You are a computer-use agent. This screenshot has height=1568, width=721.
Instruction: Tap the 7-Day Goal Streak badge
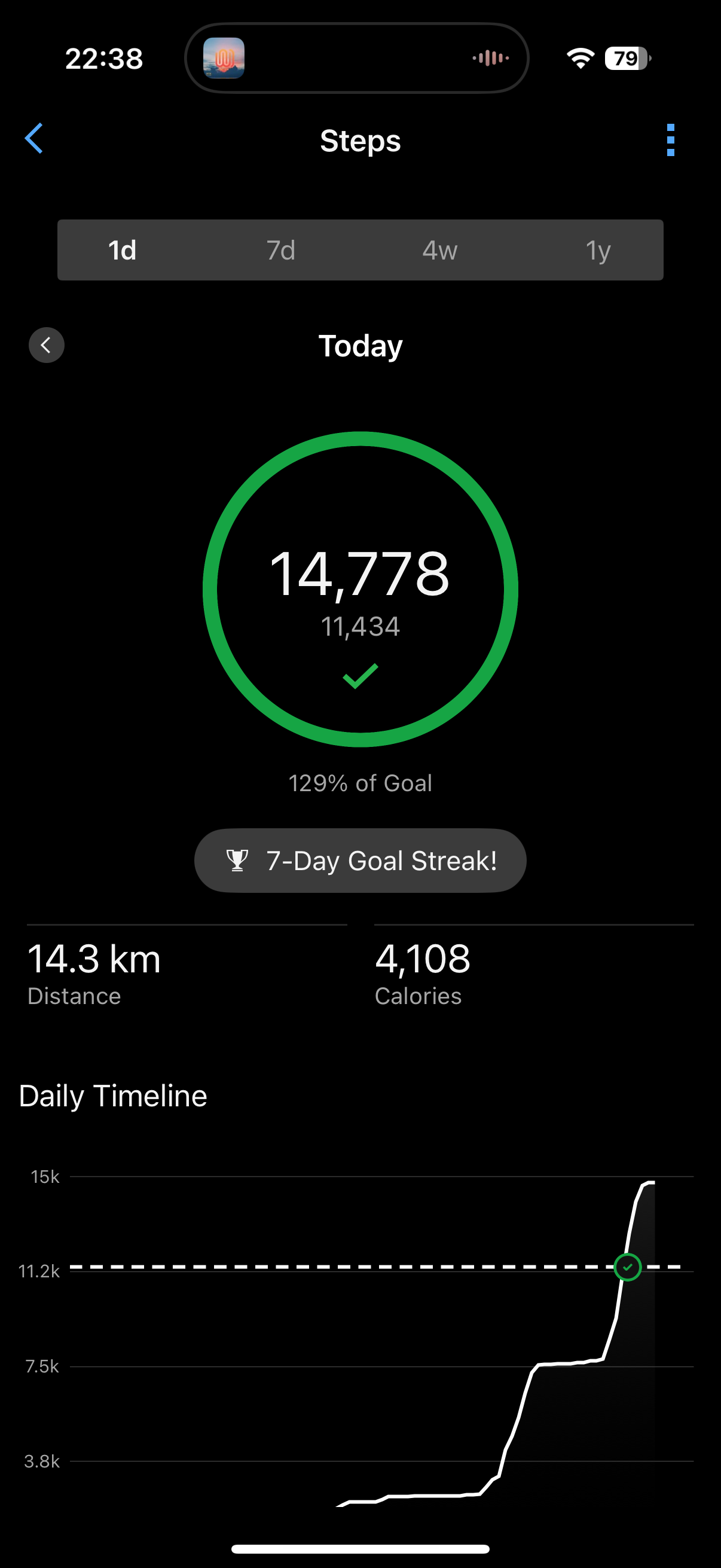coord(360,860)
